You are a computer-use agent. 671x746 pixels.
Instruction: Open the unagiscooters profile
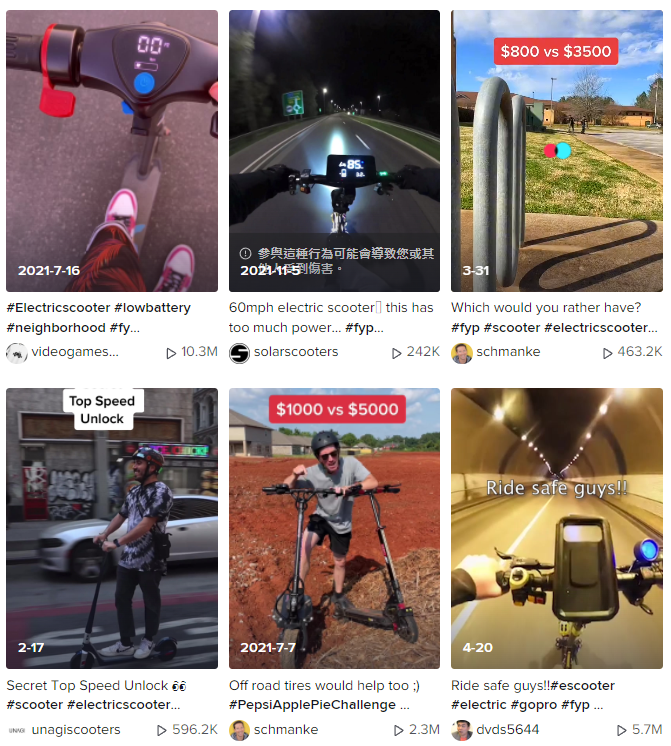pyautogui.click(x=75, y=730)
